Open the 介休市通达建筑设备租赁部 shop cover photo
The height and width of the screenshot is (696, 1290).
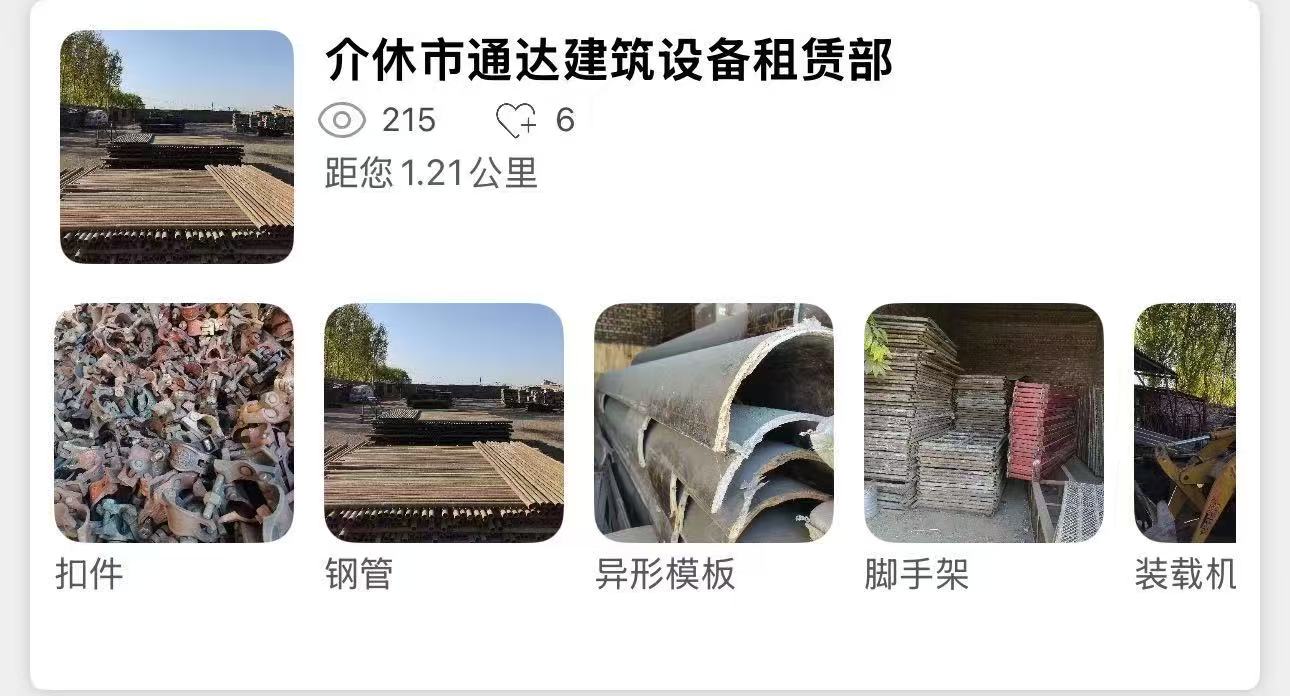point(177,147)
